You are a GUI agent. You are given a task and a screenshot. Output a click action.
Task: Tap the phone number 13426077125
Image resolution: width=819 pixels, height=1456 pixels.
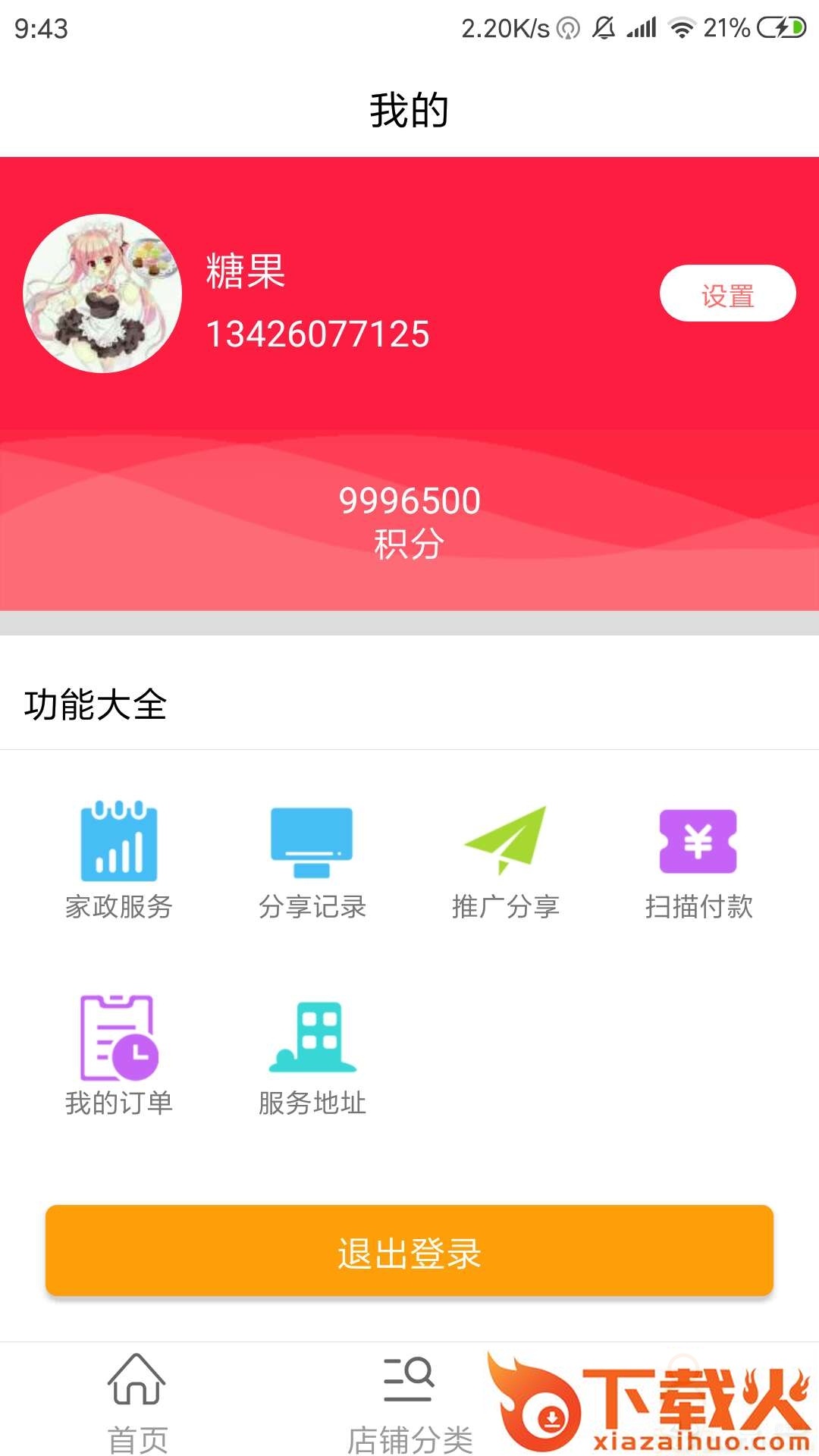318,332
